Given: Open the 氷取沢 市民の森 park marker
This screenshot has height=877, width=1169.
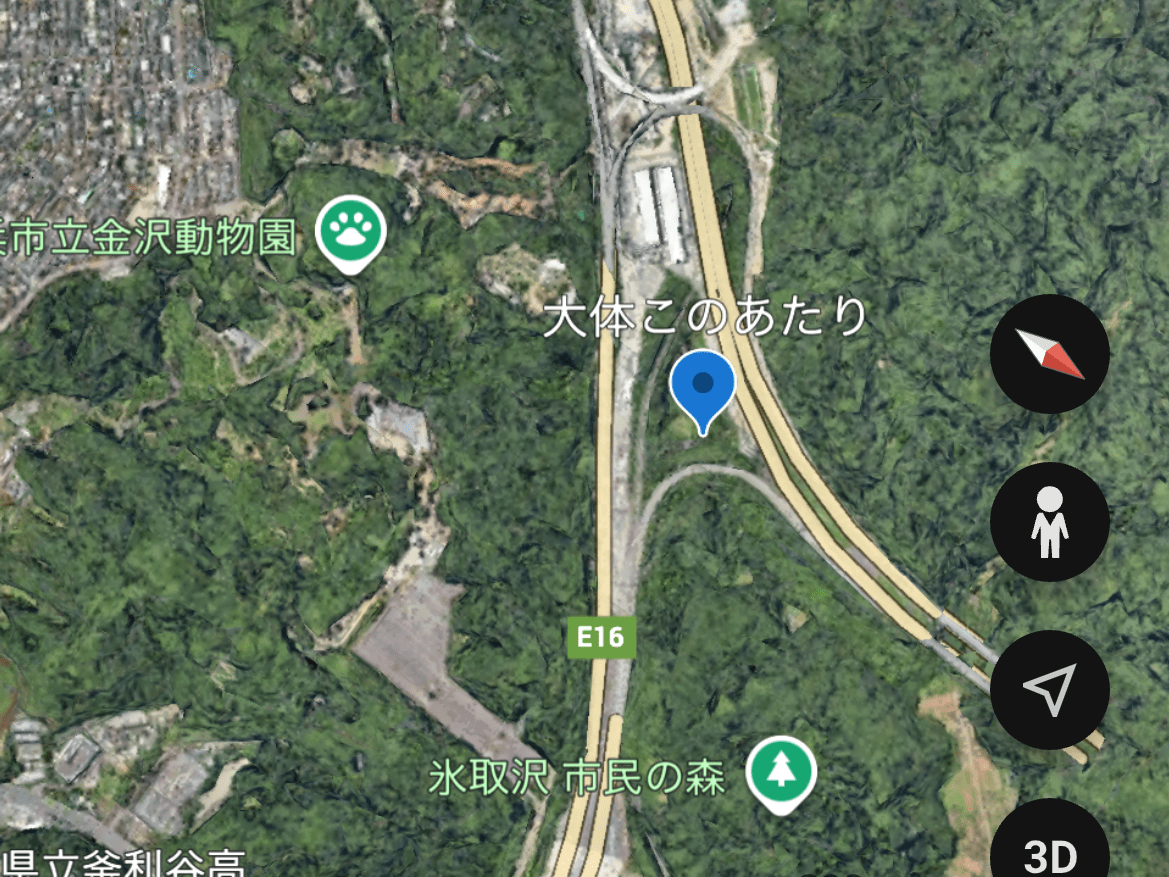Looking at the screenshot, I should (781, 773).
